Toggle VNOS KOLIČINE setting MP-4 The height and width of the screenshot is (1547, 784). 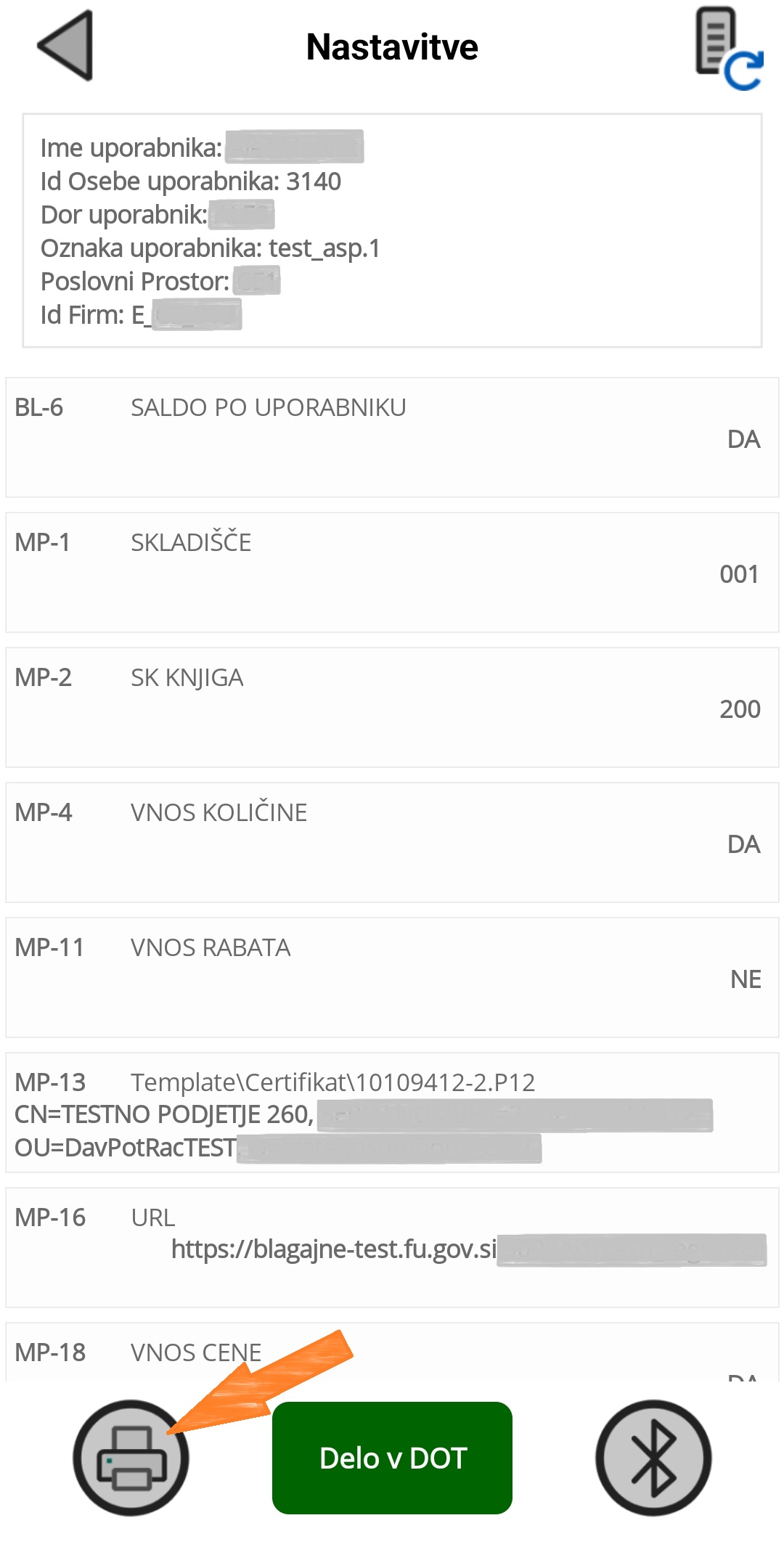tap(392, 838)
